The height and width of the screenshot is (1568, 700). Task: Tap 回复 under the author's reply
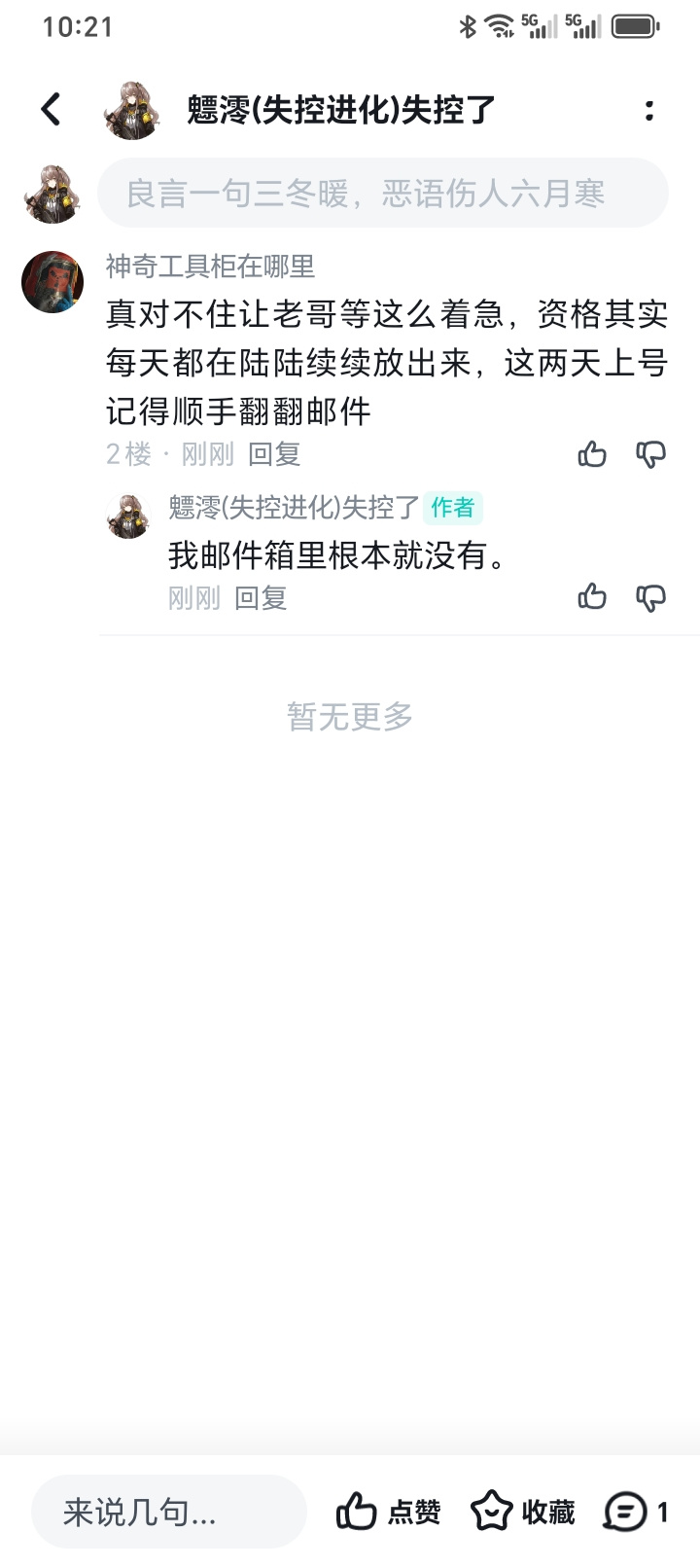point(261,598)
